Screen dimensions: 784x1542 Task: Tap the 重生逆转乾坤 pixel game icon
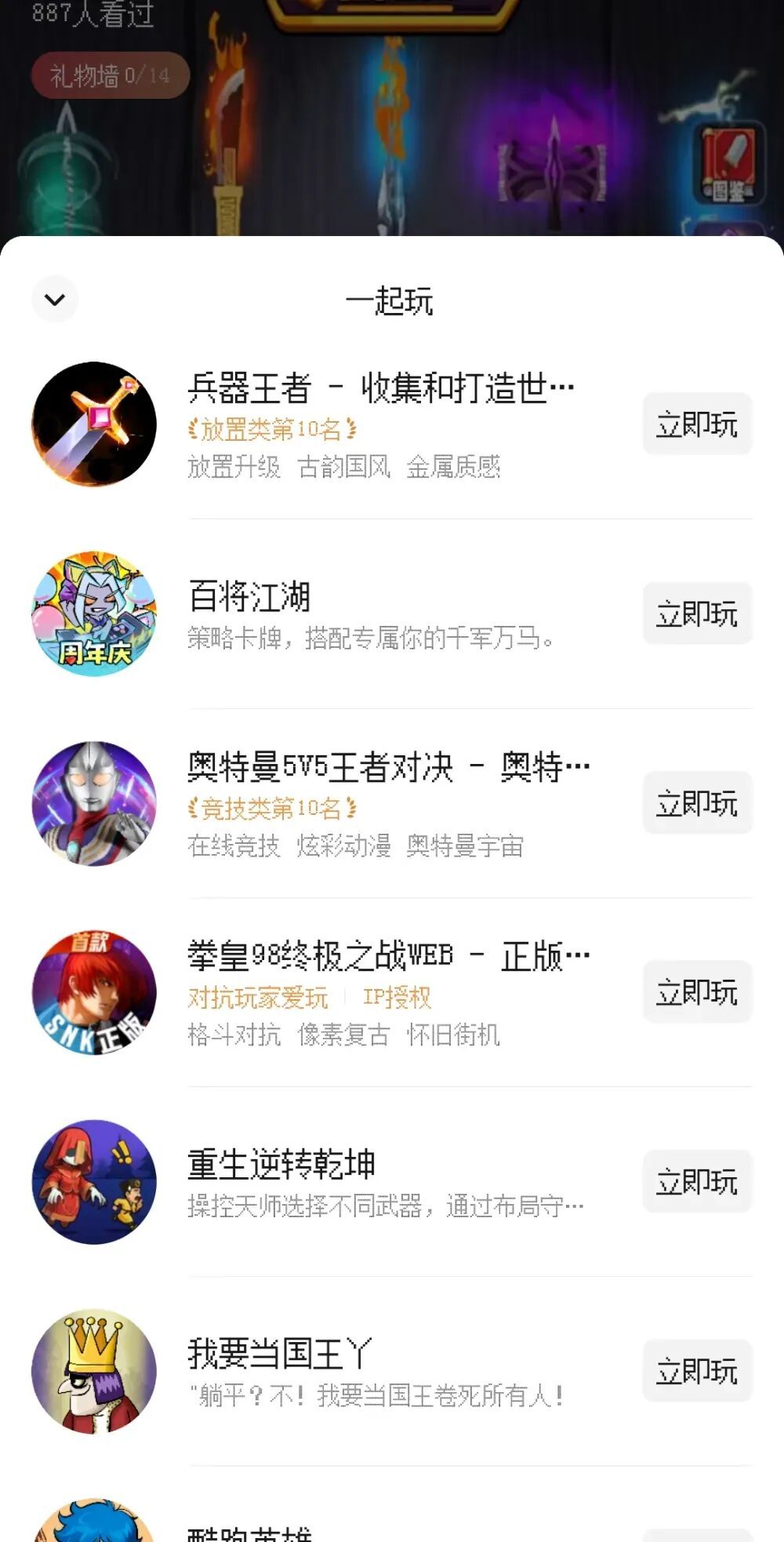[x=94, y=1181]
